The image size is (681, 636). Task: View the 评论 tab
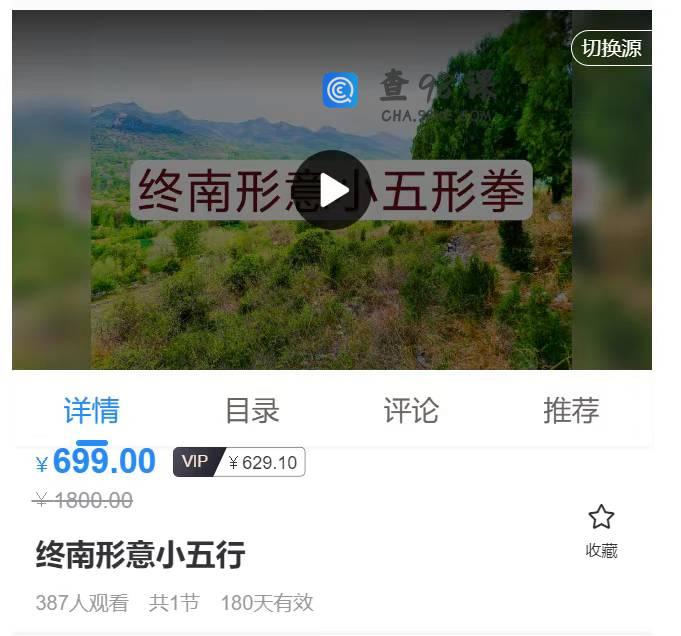(x=411, y=410)
